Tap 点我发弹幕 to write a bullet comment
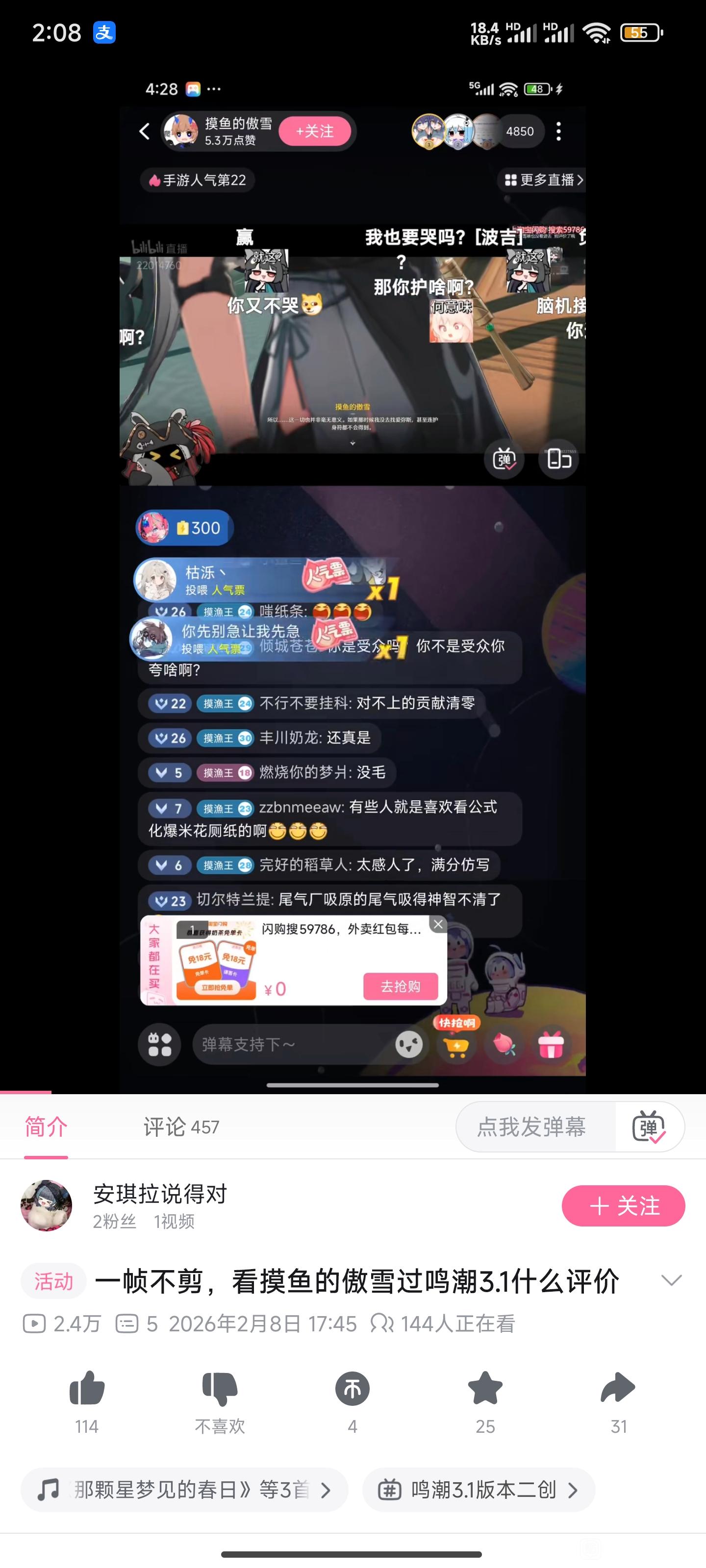The image size is (706, 1568). [x=531, y=1127]
